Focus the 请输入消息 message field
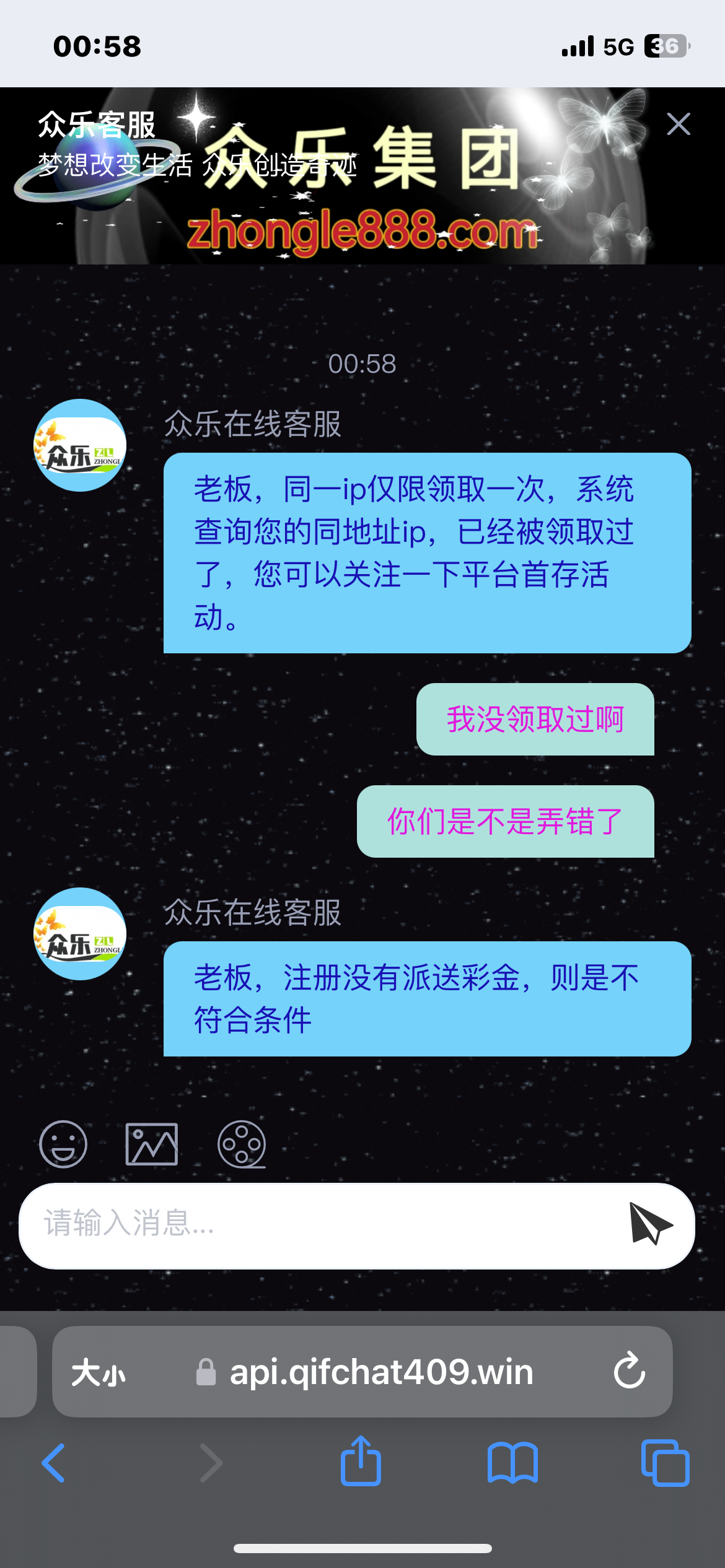 322,1225
